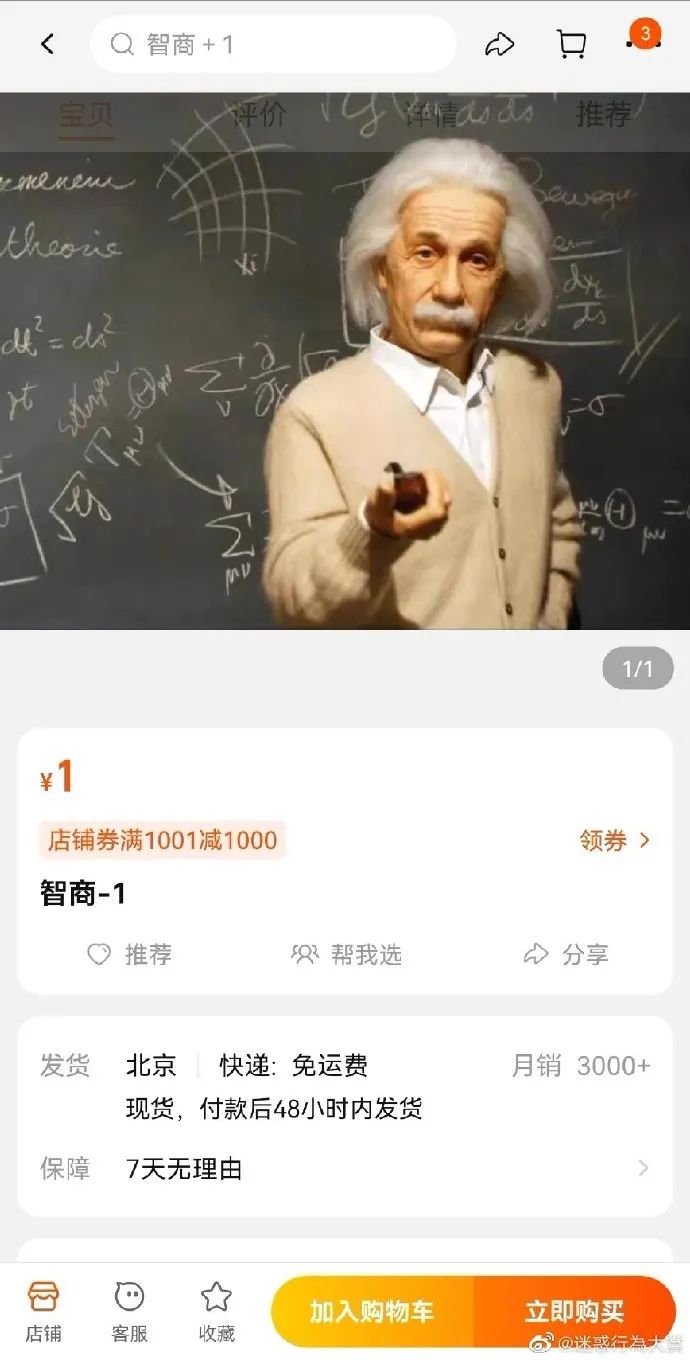Screen dimensions: 690x1360
Task: Select the 宝贝 tab
Action: coord(86,115)
